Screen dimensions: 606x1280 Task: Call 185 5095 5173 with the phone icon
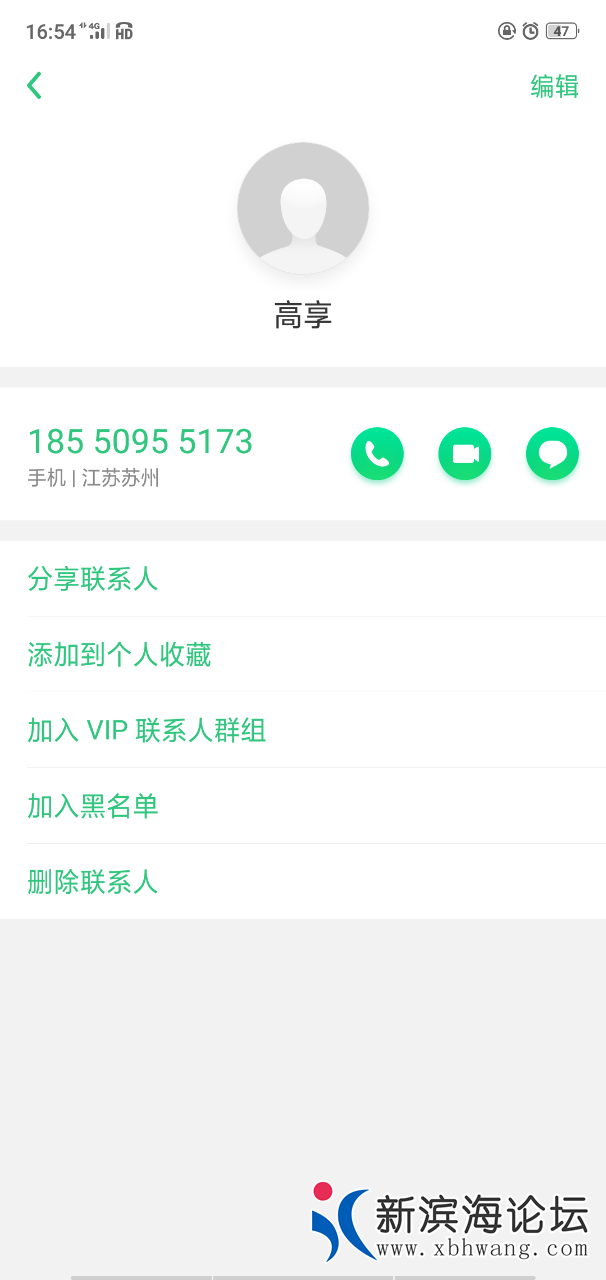coord(377,454)
